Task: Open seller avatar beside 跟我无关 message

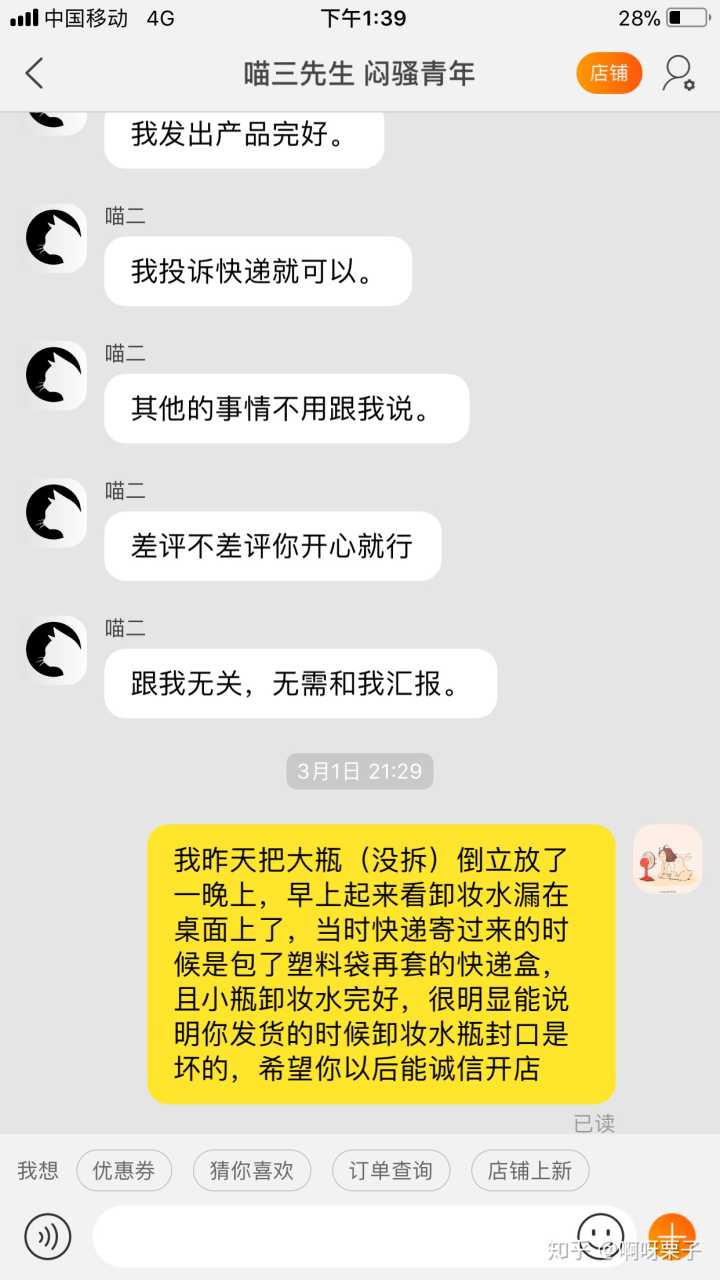Action: [x=56, y=650]
